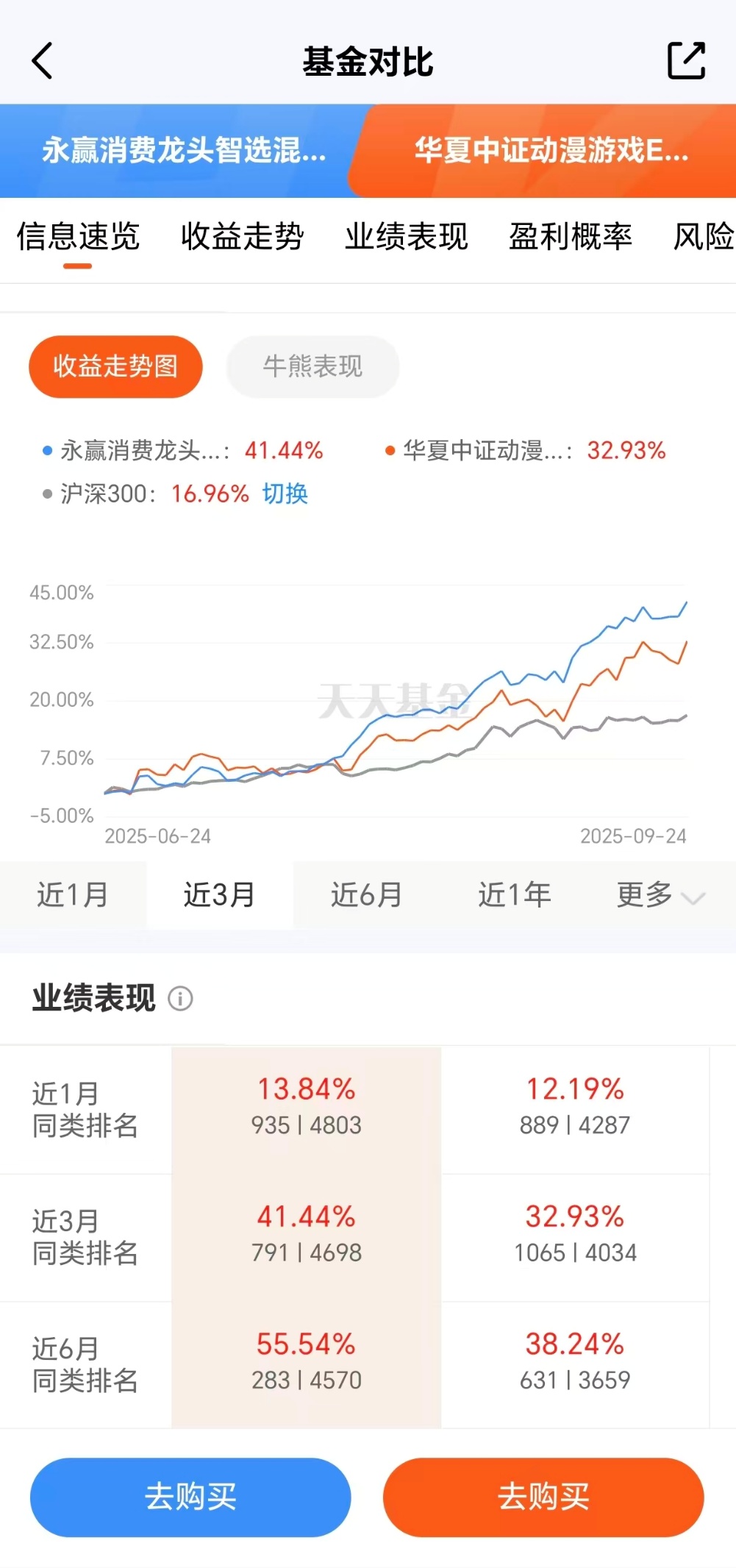Image resolution: width=736 pixels, height=1568 pixels.
Task: Switch to the 信息速览 tab
Action: point(78,237)
